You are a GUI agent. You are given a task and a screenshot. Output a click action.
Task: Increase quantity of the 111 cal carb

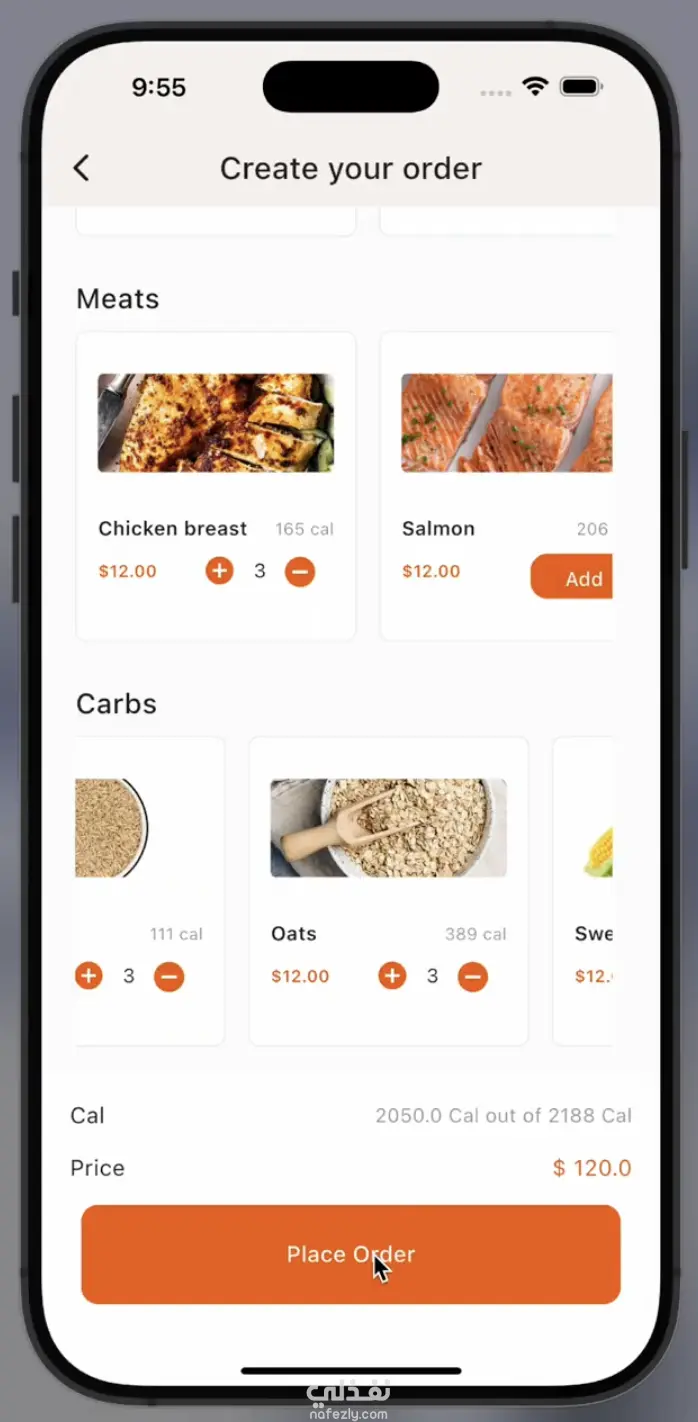click(89, 976)
